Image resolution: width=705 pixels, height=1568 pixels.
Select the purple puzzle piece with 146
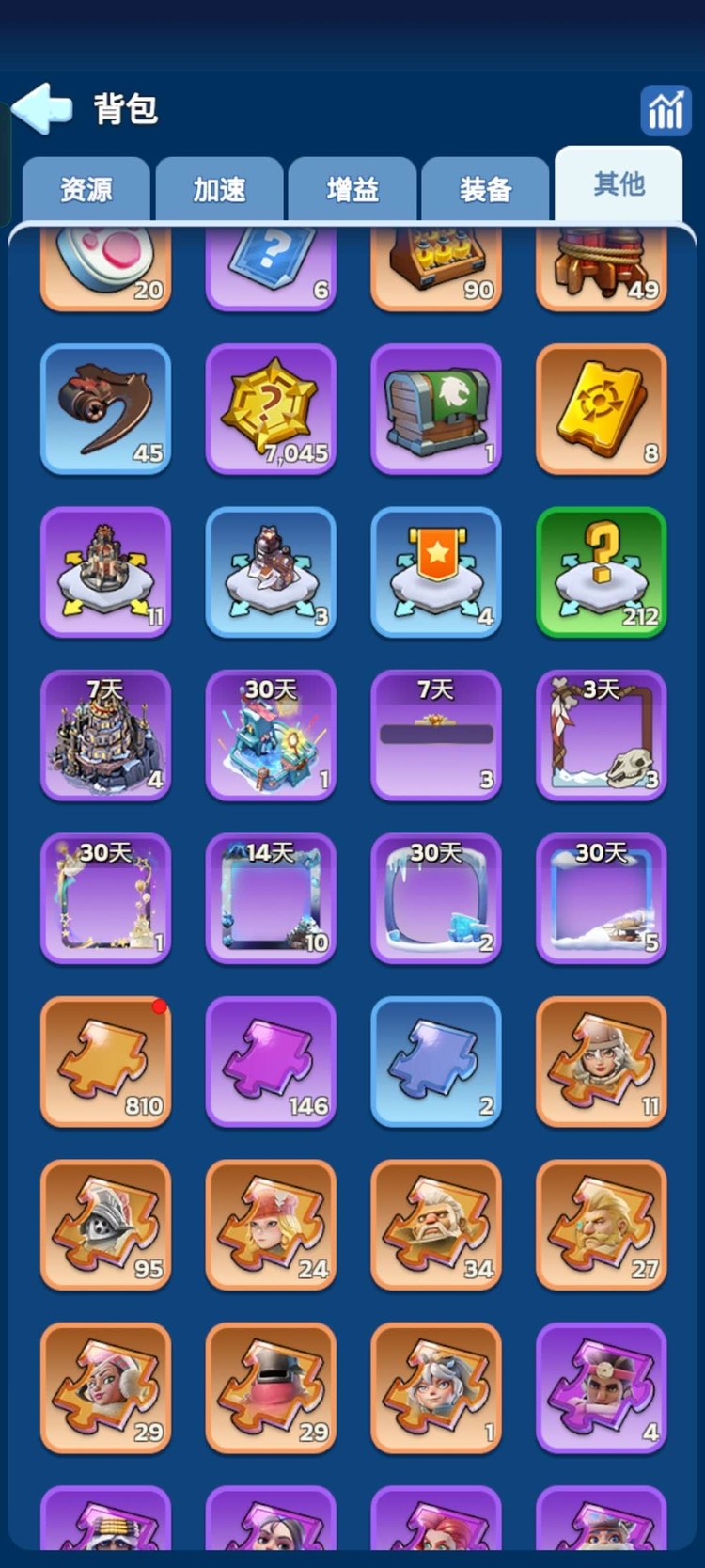pyautogui.click(x=271, y=1062)
